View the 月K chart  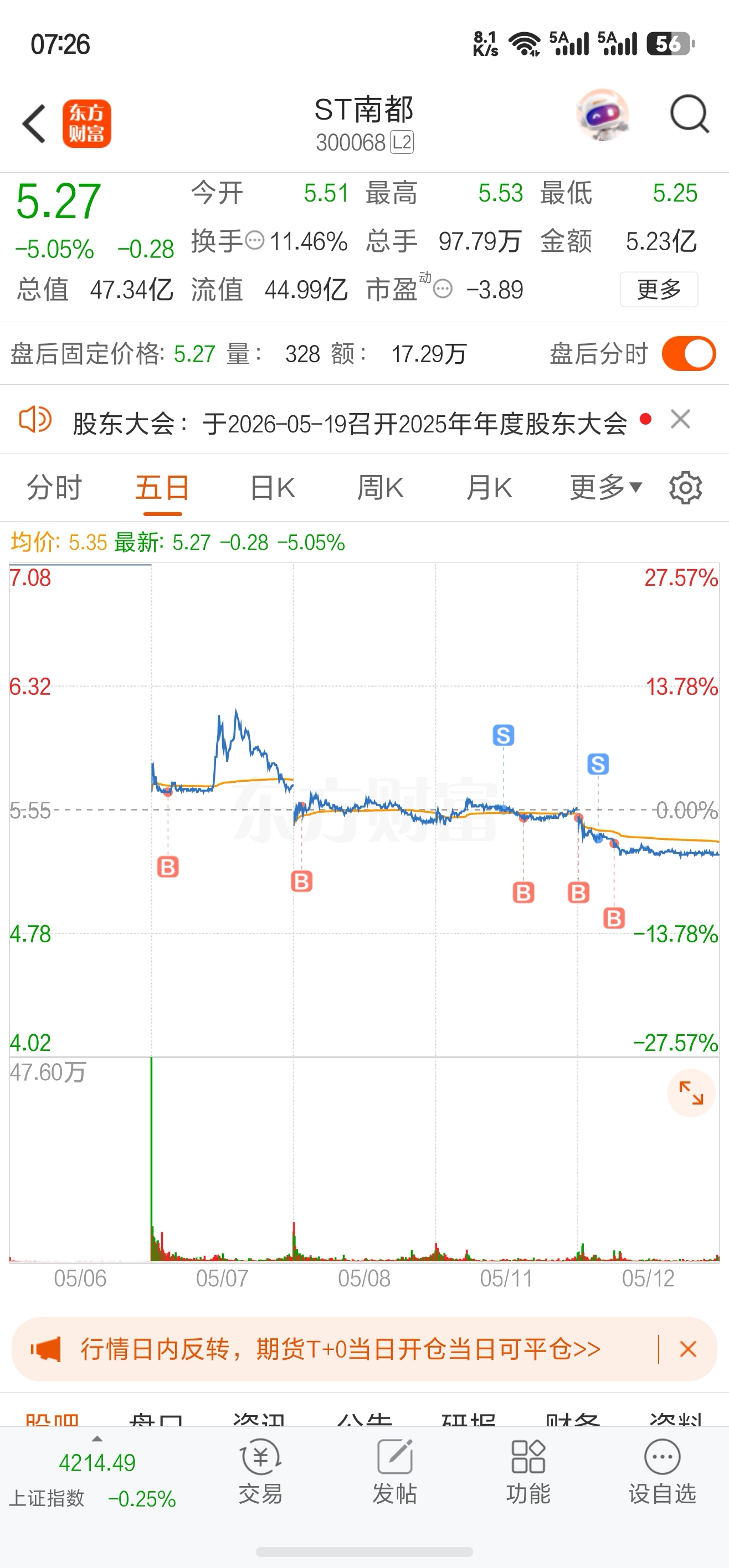489,488
